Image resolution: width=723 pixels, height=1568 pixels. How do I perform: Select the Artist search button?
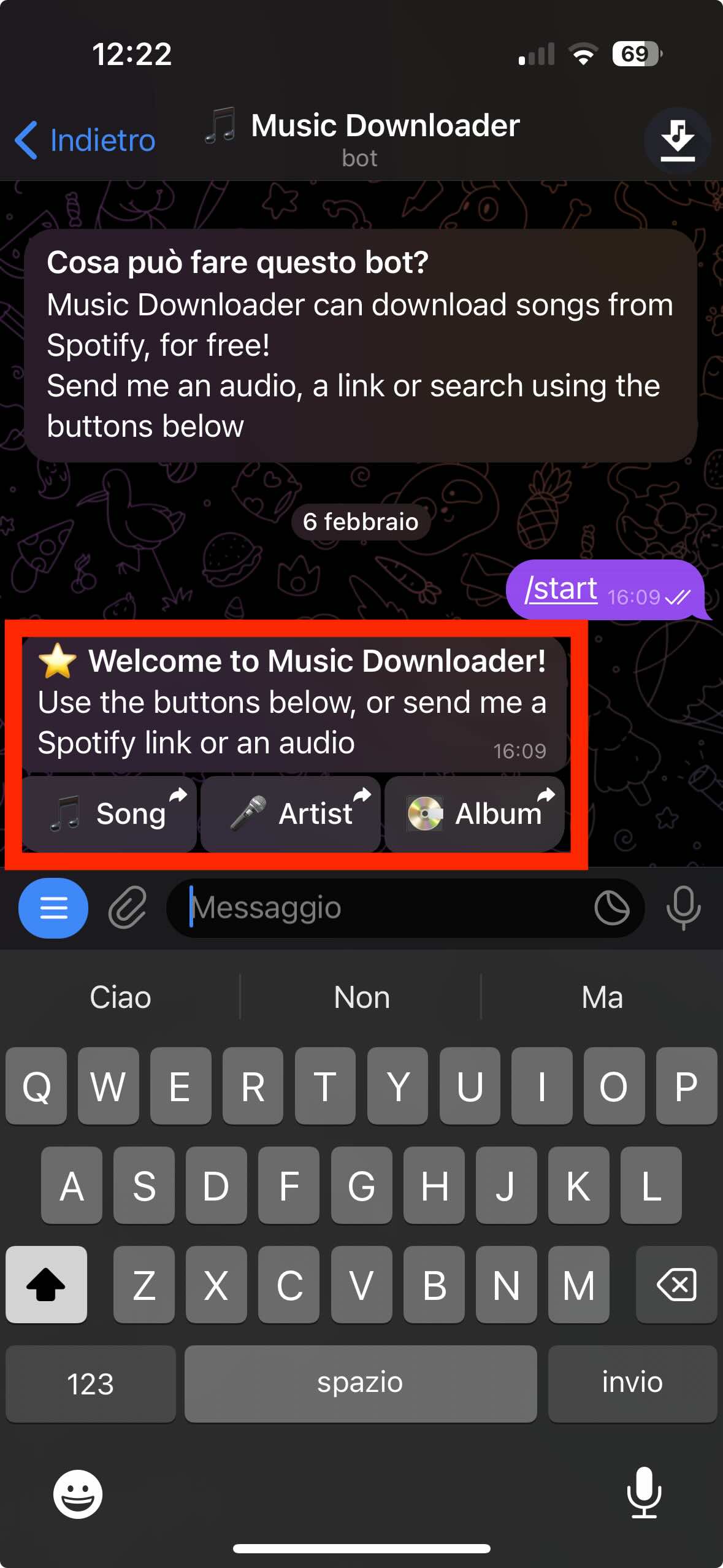click(x=291, y=814)
